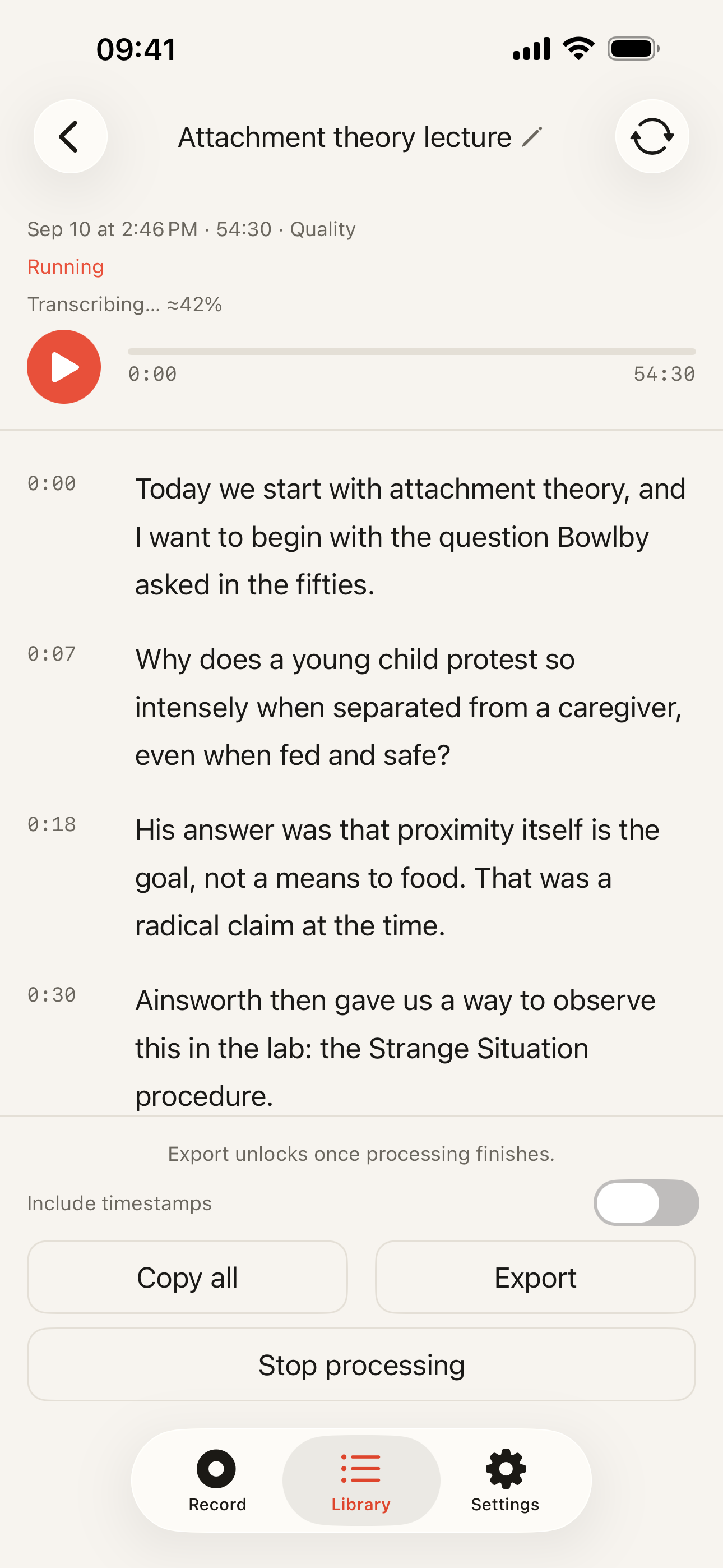Tap the refresh icon at top right
This screenshot has width=723, height=1568.
pyautogui.click(x=652, y=136)
